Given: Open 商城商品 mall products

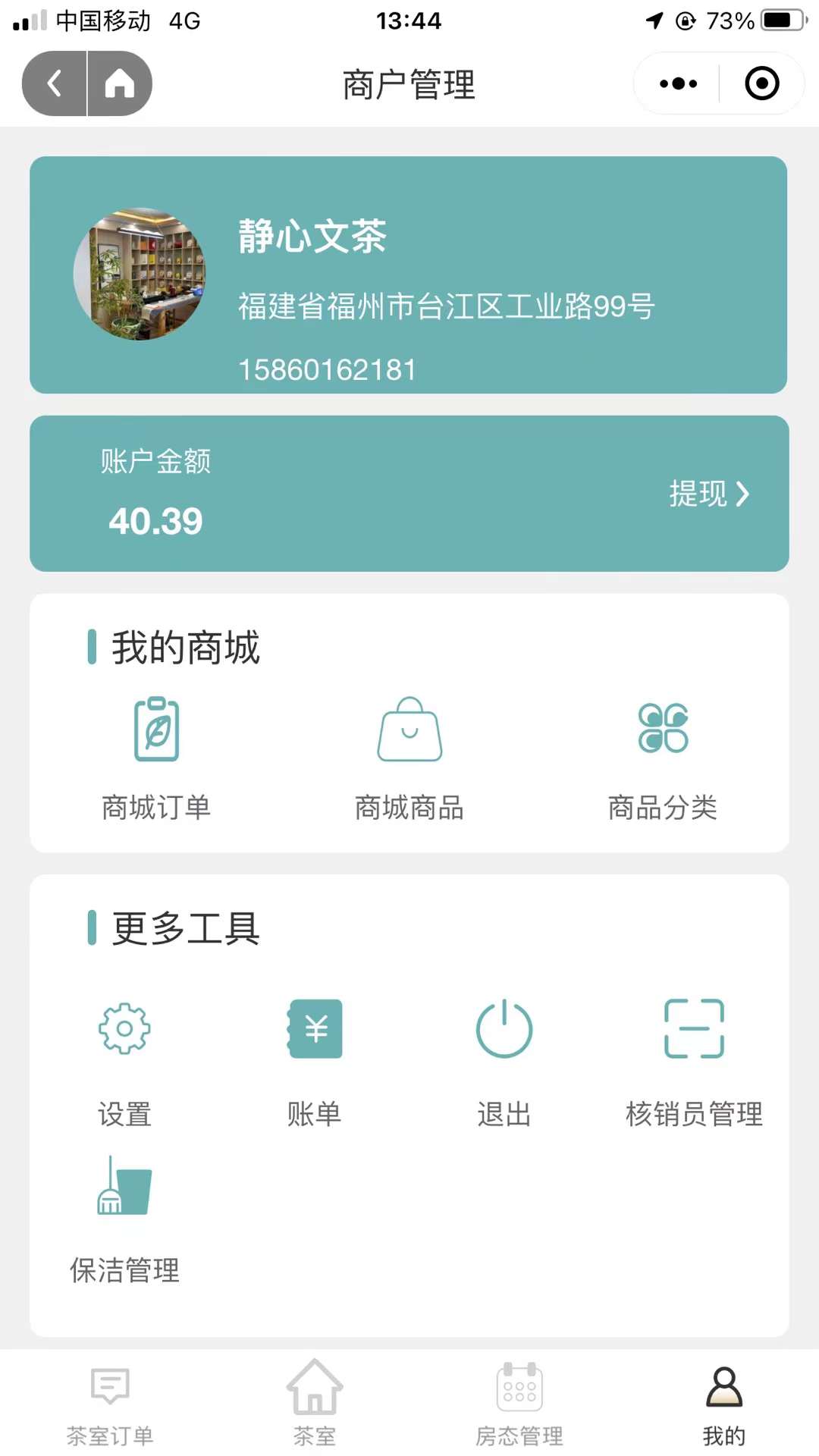Looking at the screenshot, I should 409,758.
